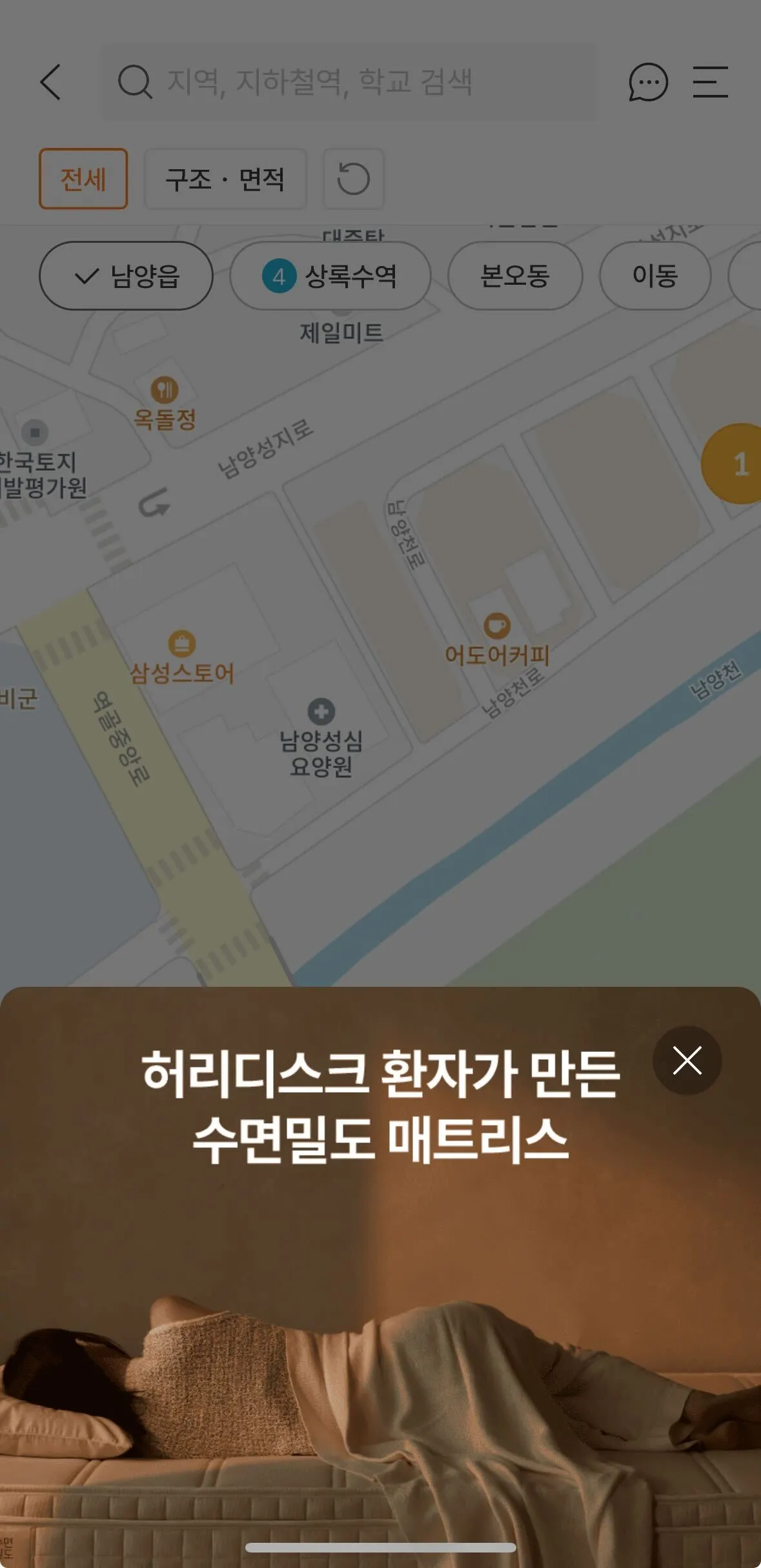Image resolution: width=761 pixels, height=1568 pixels.
Task: Select the 본오동 area chip
Action: click(x=514, y=276)
